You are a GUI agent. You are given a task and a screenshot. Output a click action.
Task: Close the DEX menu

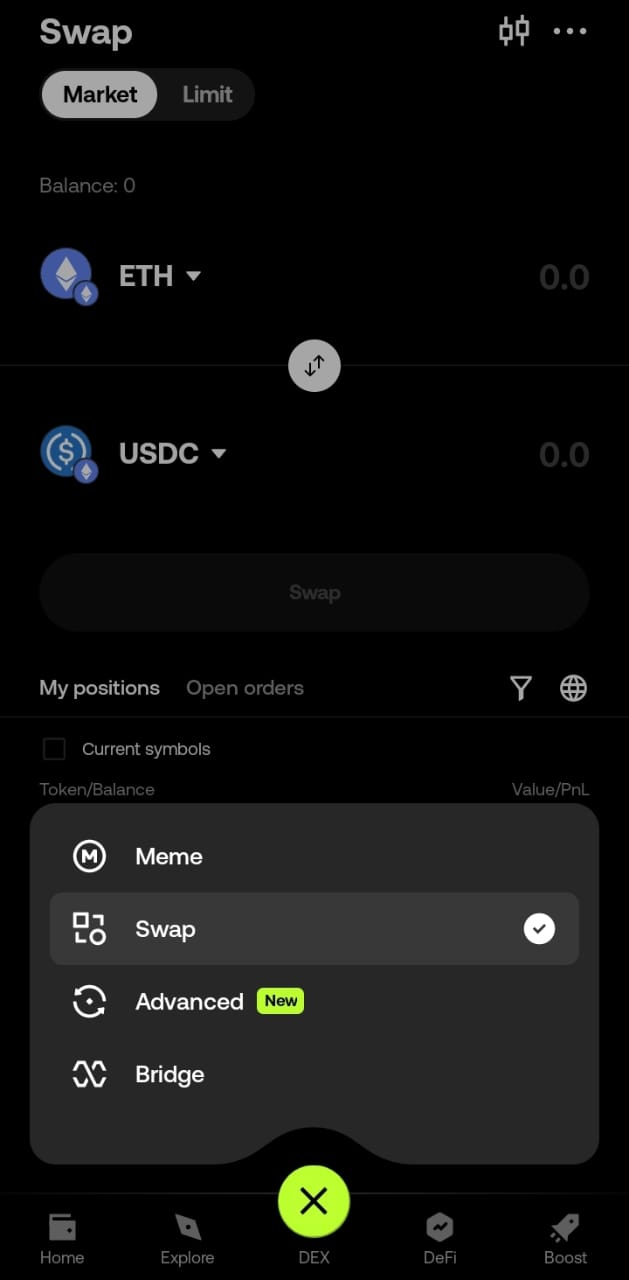click(x=314, y=1201)
